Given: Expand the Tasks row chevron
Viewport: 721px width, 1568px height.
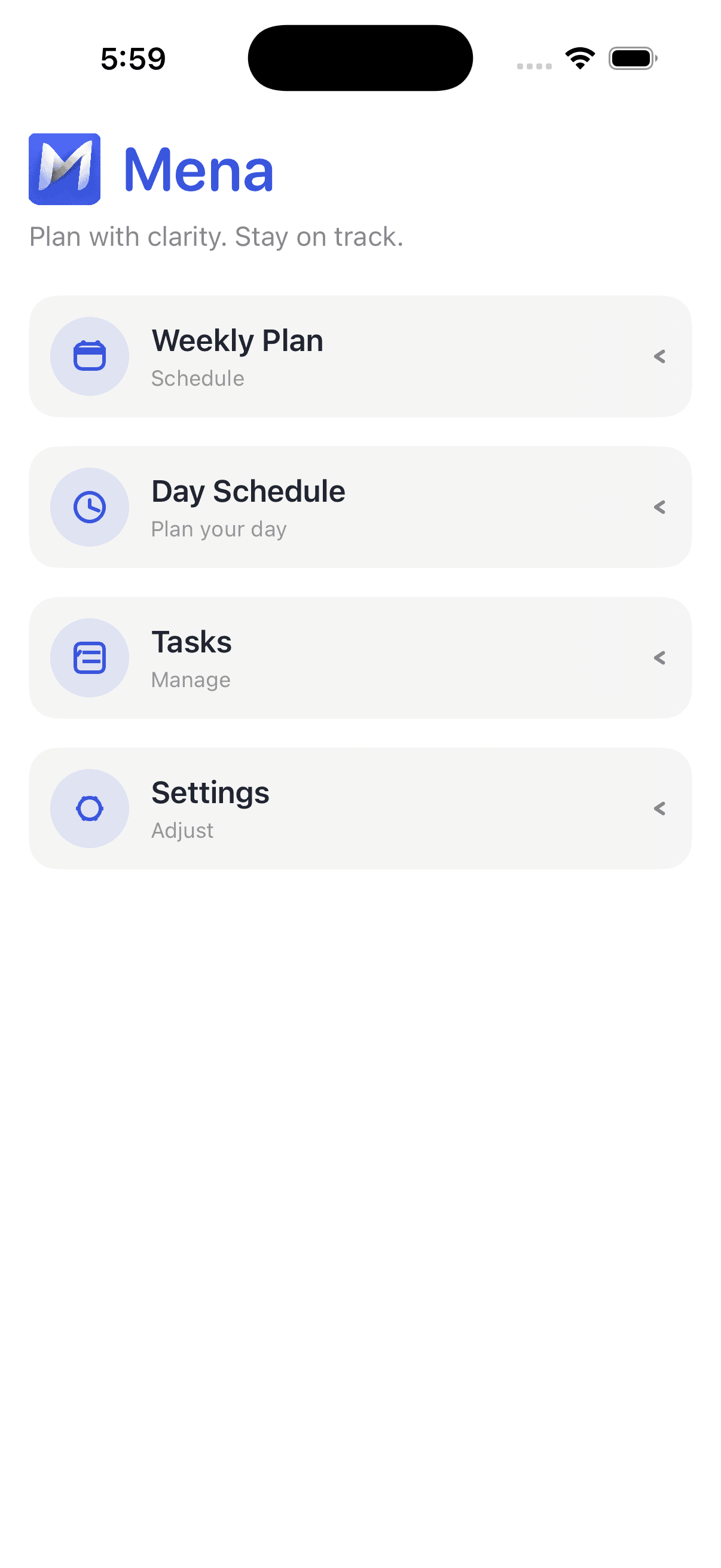Looking at the screenshot, I should click(661, 657).
